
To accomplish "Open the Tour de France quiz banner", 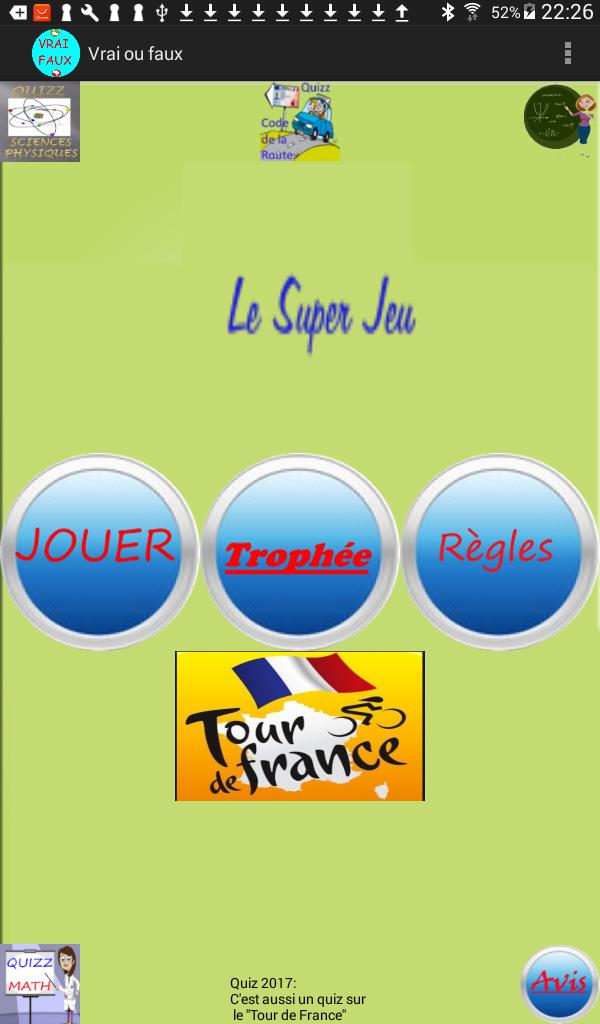I will (300, 726).
